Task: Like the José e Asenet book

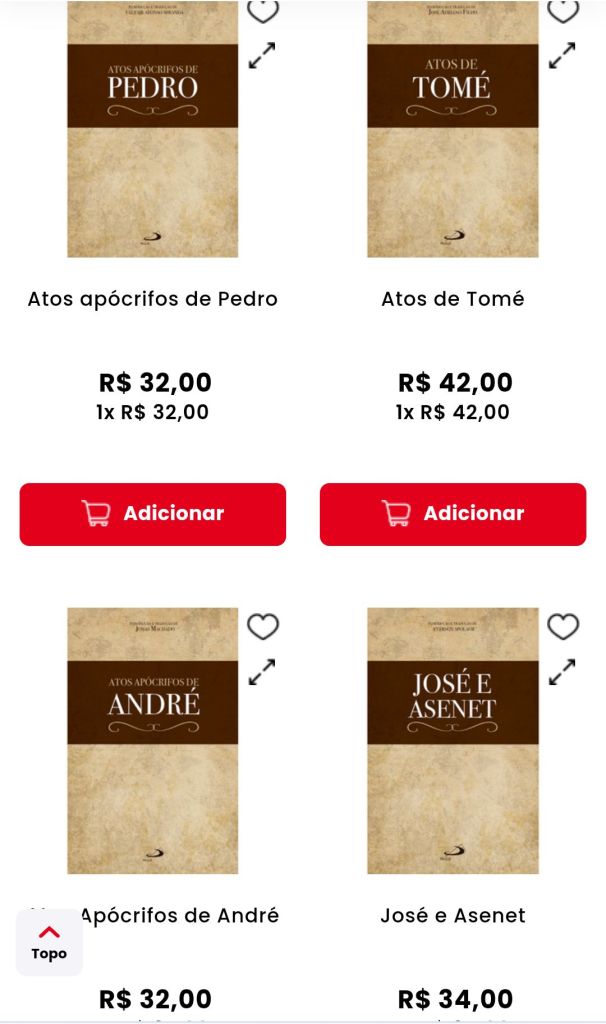Action: [563, 627]
